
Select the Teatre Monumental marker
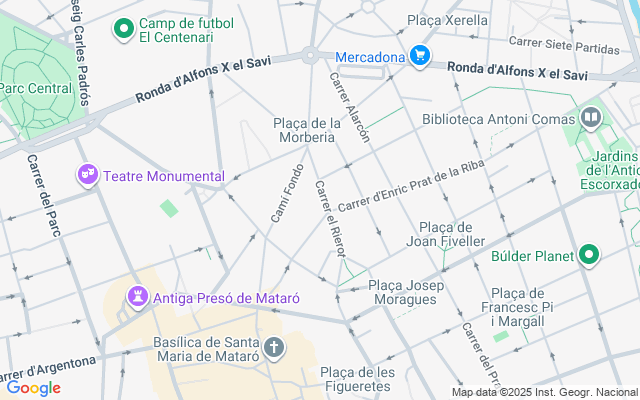point(88,175)
